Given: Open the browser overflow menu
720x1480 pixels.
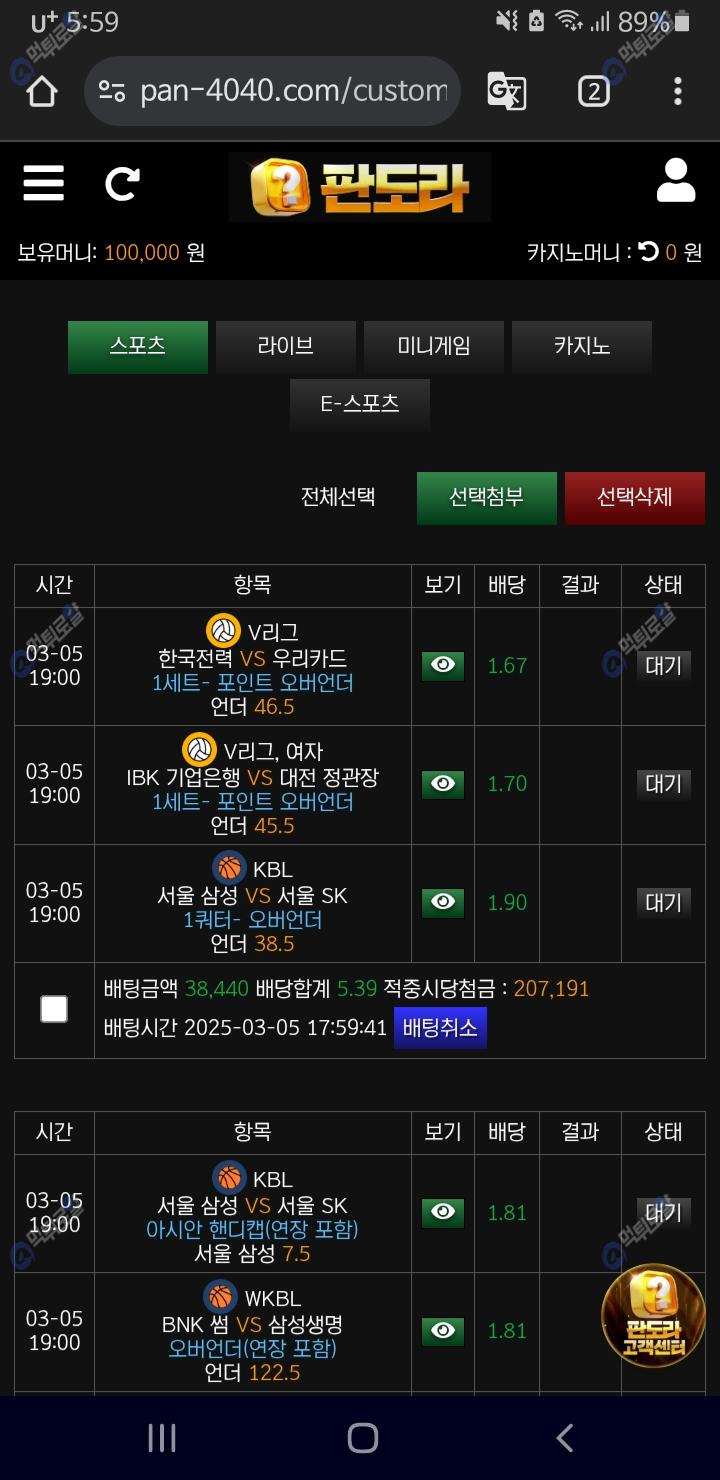Looking at the screenshot, I should click(677, 92).
